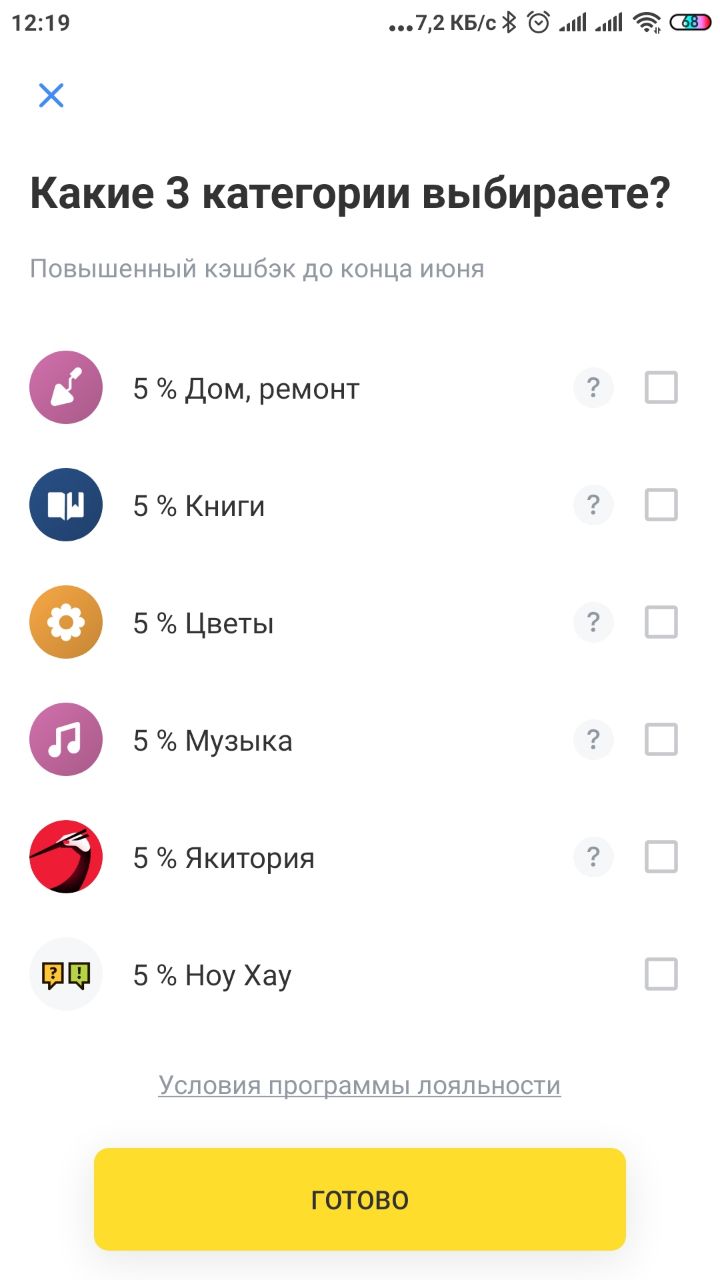Confirm selection with the Готово button
Viewport: 720px width, 1280px height.
pyautogui.click(x=360, y=1199)
